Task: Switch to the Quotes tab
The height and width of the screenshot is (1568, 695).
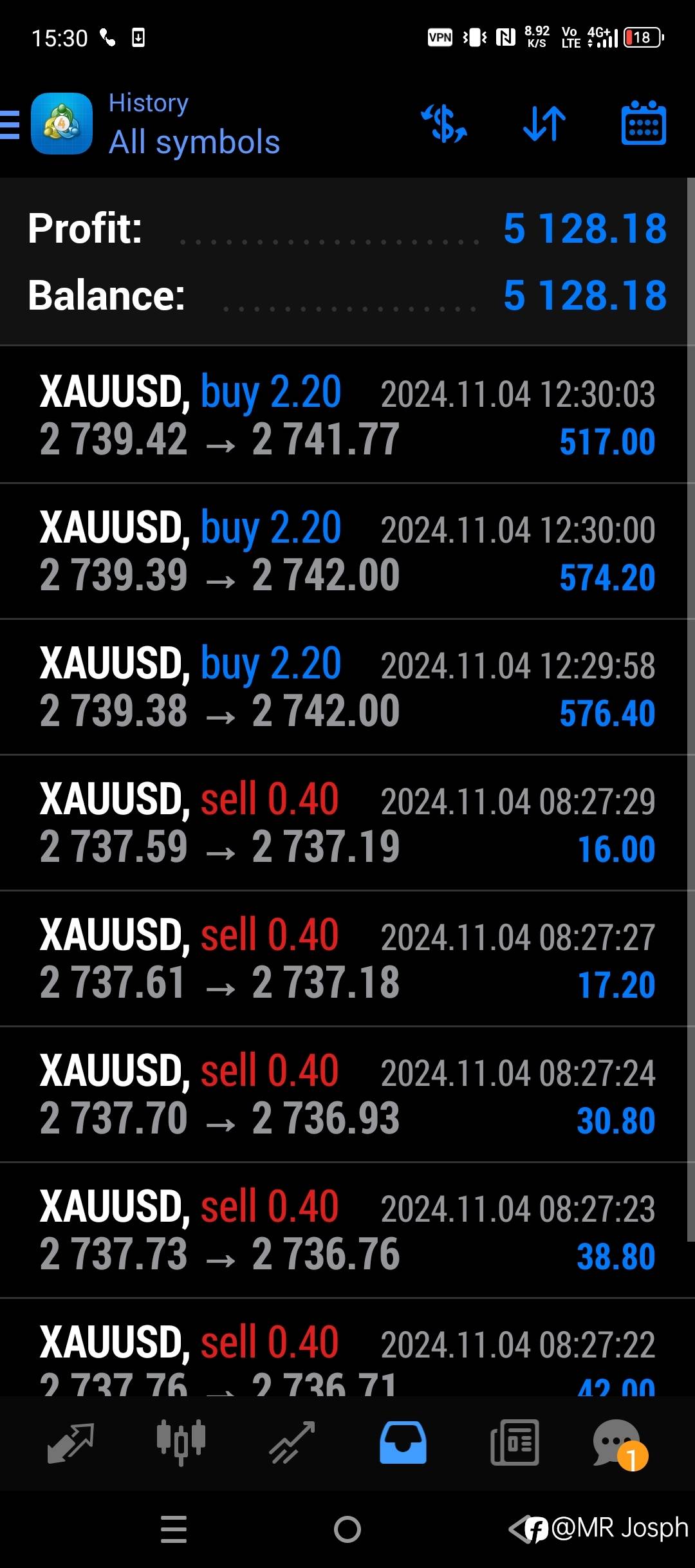Action: 71,1443
